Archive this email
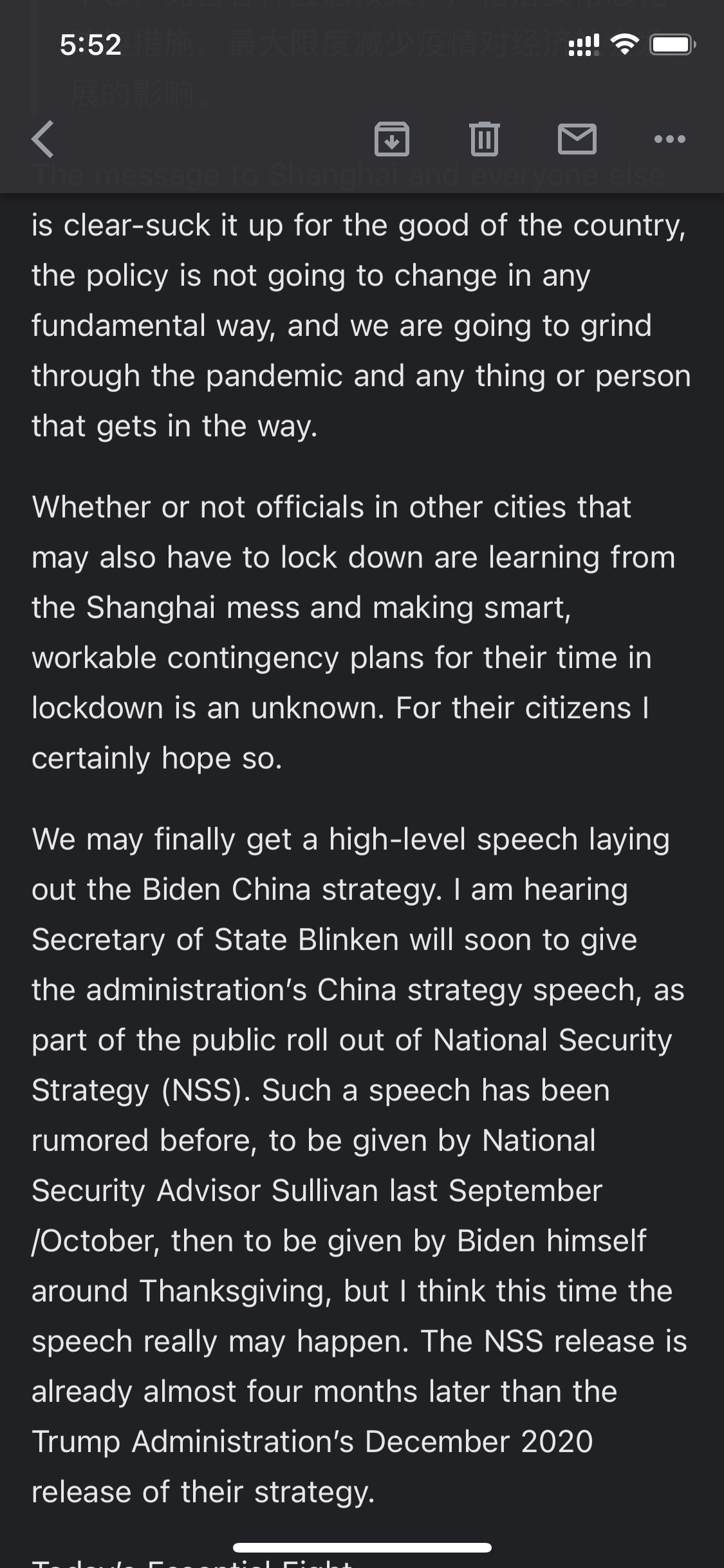The width and height of the screenshot is (724, 1568). pos(392,139)
